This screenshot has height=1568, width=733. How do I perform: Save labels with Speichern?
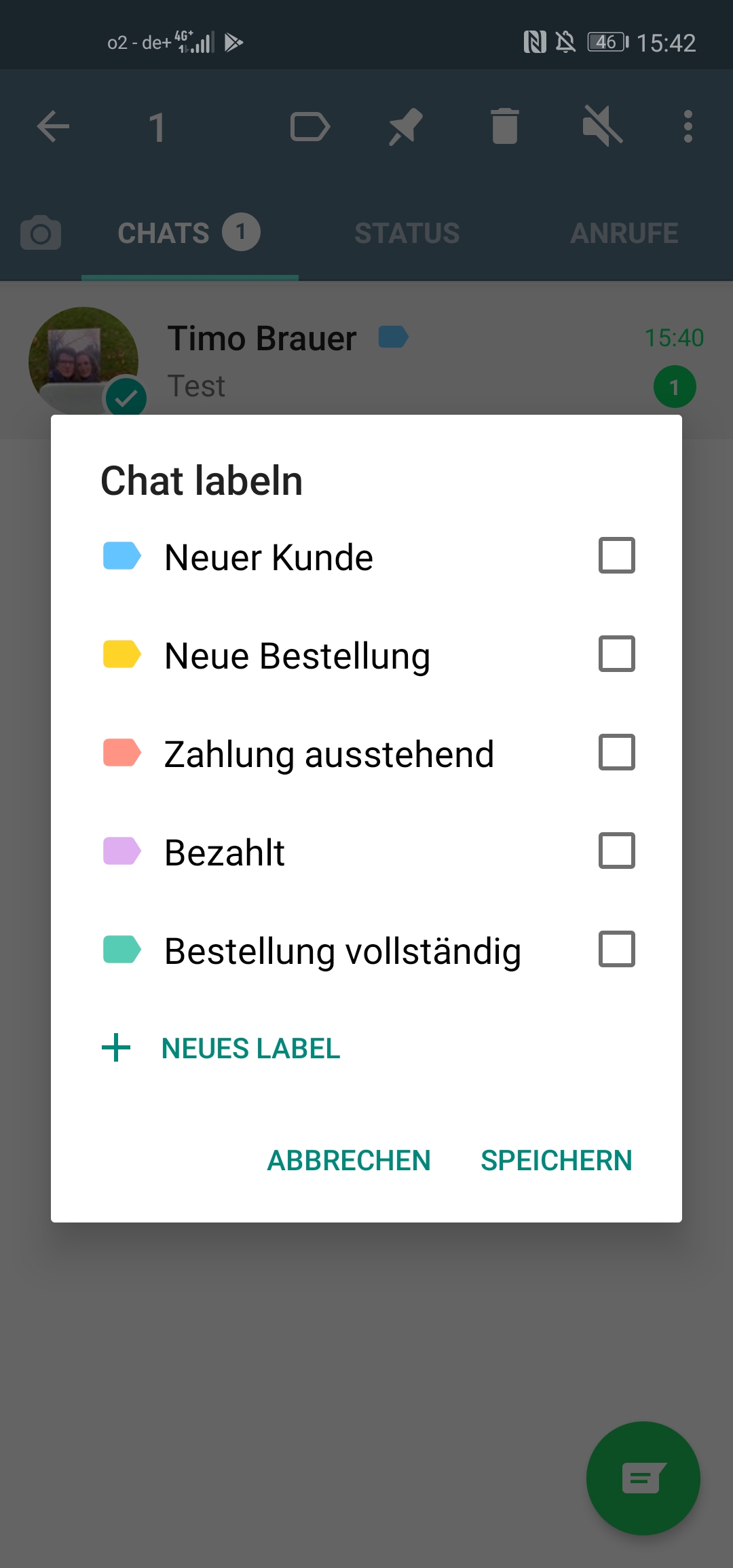coord(556,1161)
